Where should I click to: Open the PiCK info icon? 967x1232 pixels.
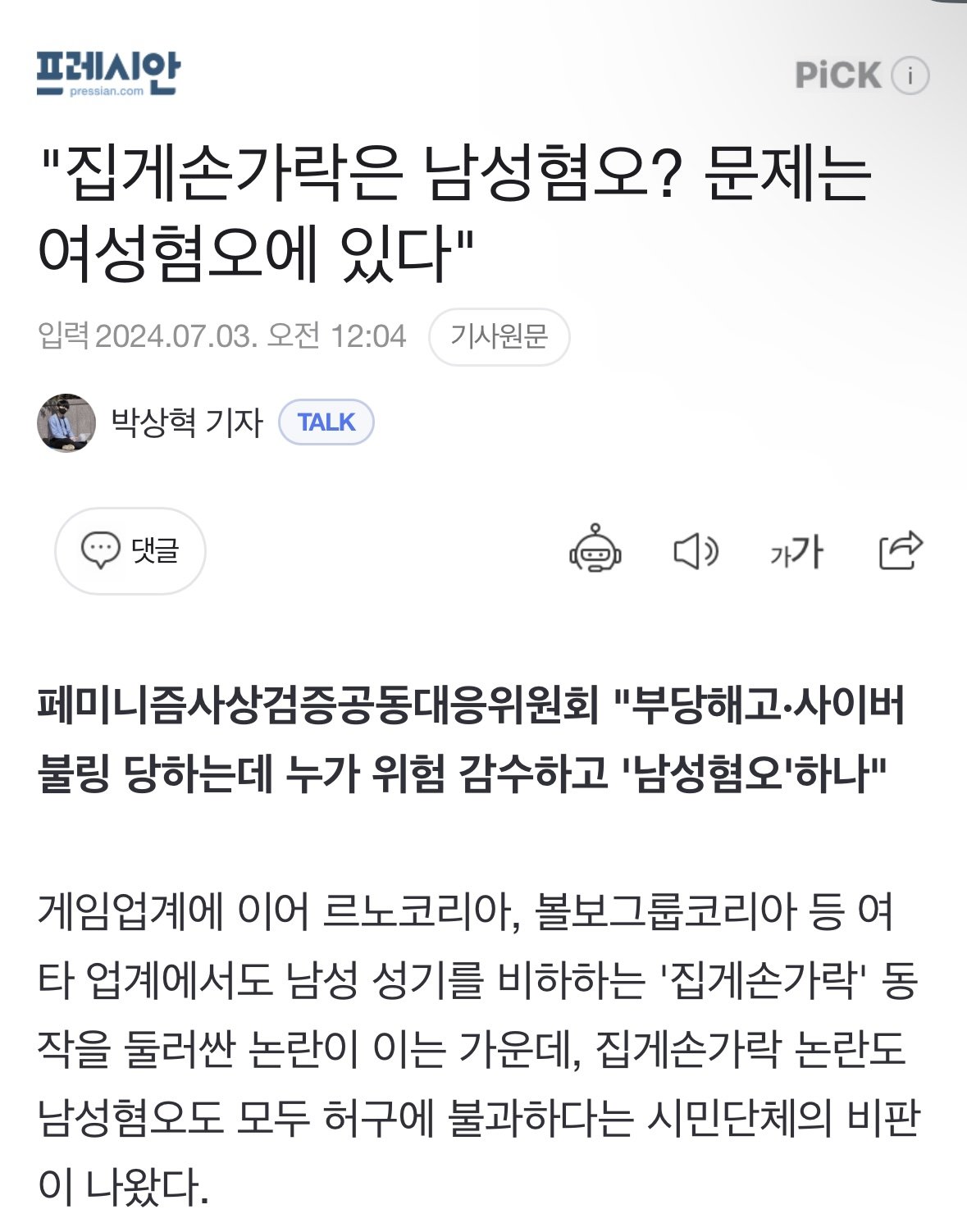click(909, 76)
